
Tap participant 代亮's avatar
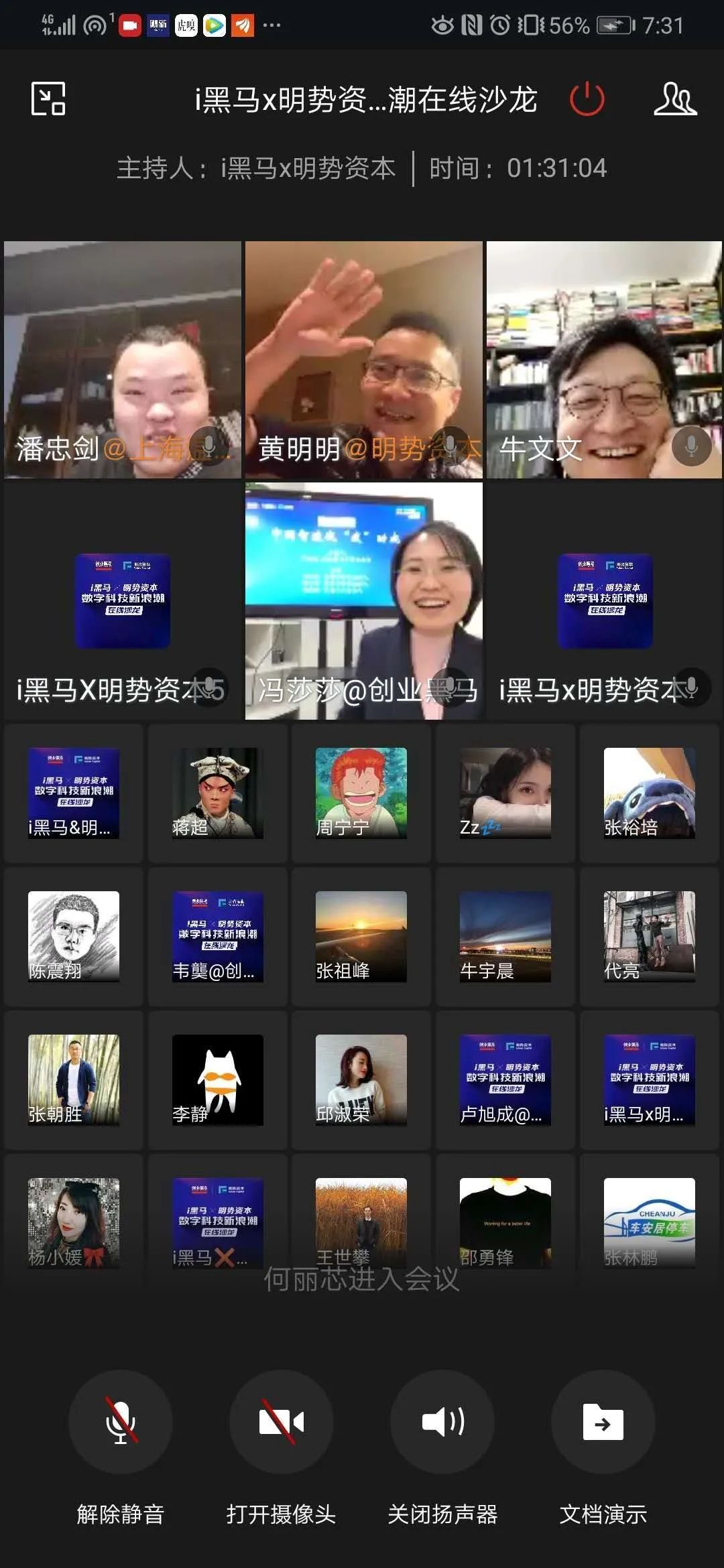pyautogui.click(x=649, y=936)
